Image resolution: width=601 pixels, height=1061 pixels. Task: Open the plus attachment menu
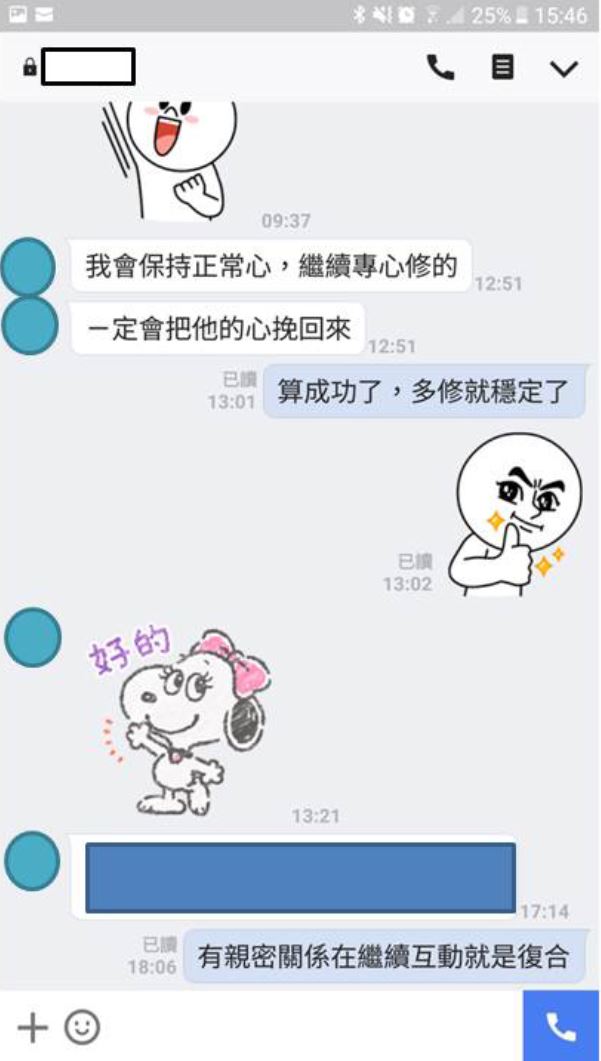(32, 1026)
